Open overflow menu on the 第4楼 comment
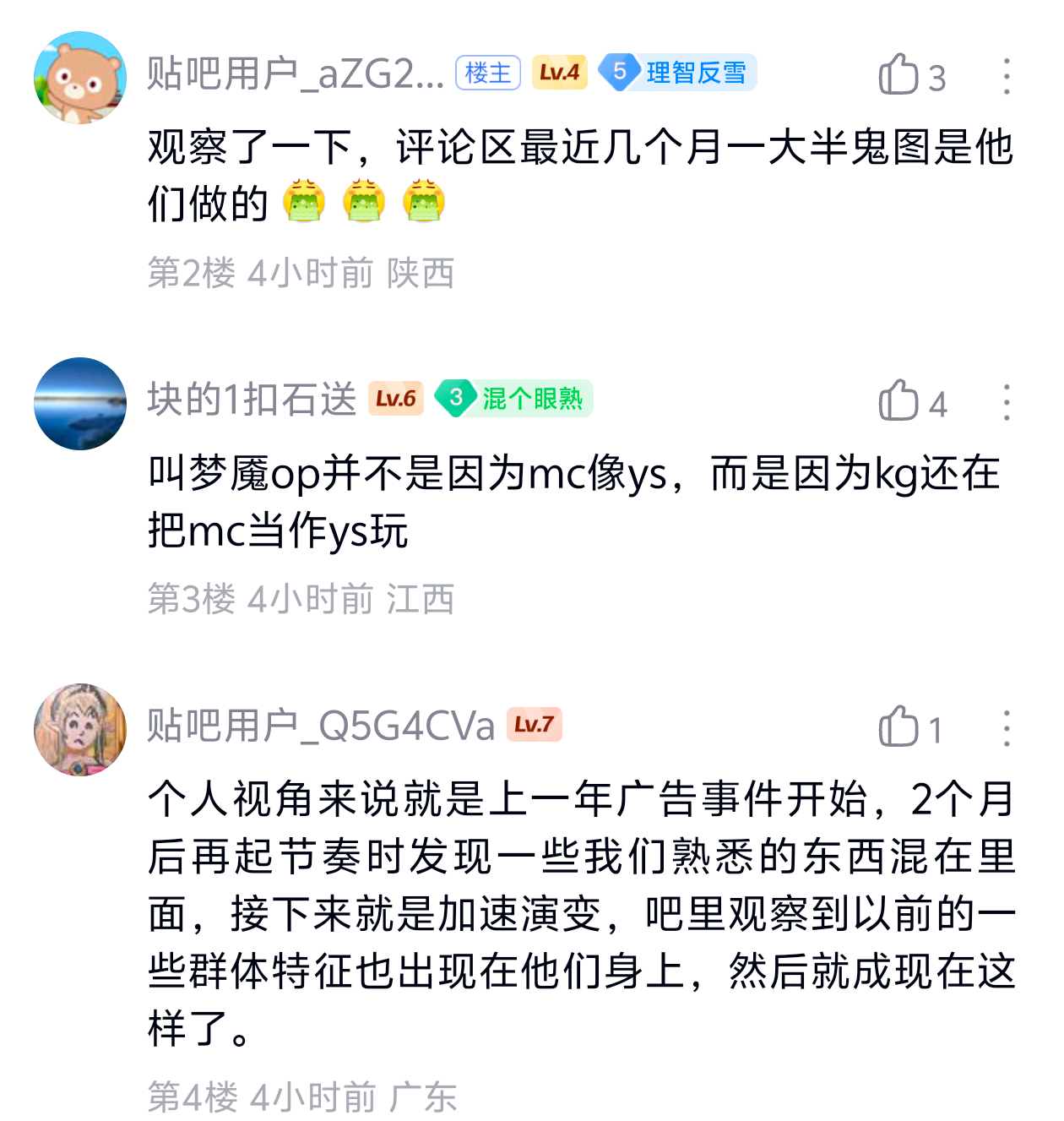The image size is (1064, 1121). coord(1006,728)
